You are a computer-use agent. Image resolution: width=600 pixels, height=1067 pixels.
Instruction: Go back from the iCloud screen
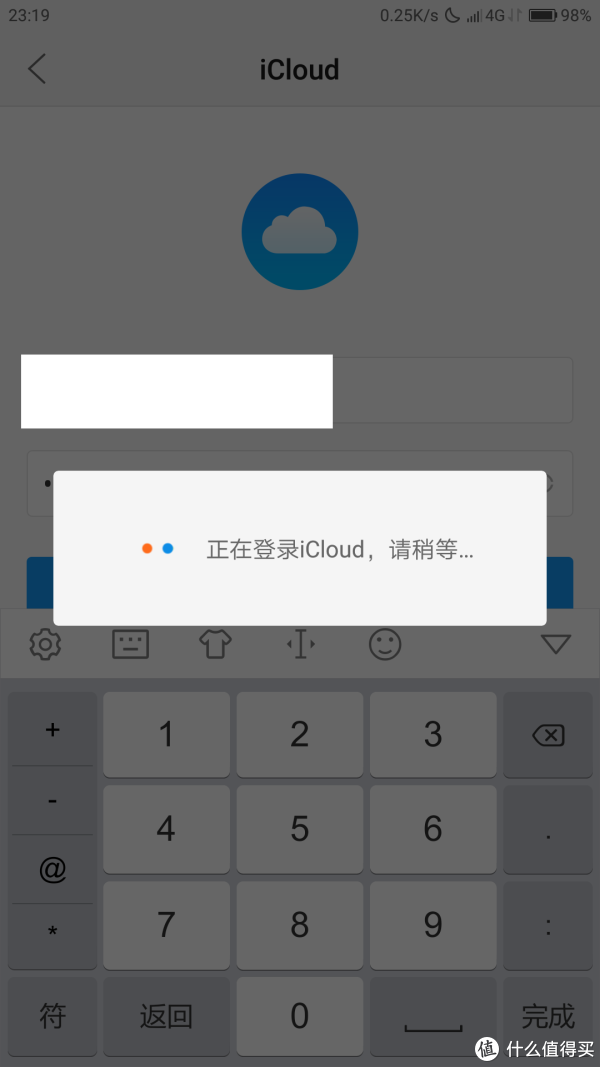[37, 69]
